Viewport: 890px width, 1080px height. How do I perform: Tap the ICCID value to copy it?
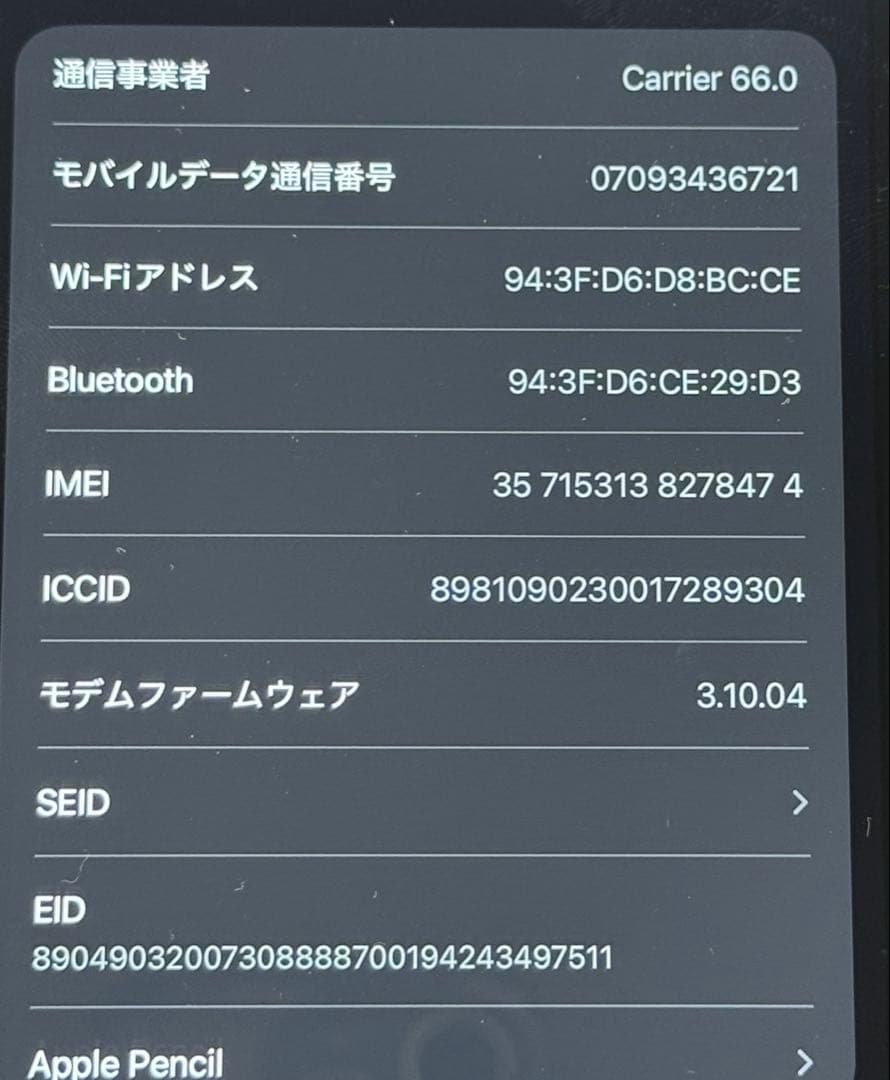(618, 589)
